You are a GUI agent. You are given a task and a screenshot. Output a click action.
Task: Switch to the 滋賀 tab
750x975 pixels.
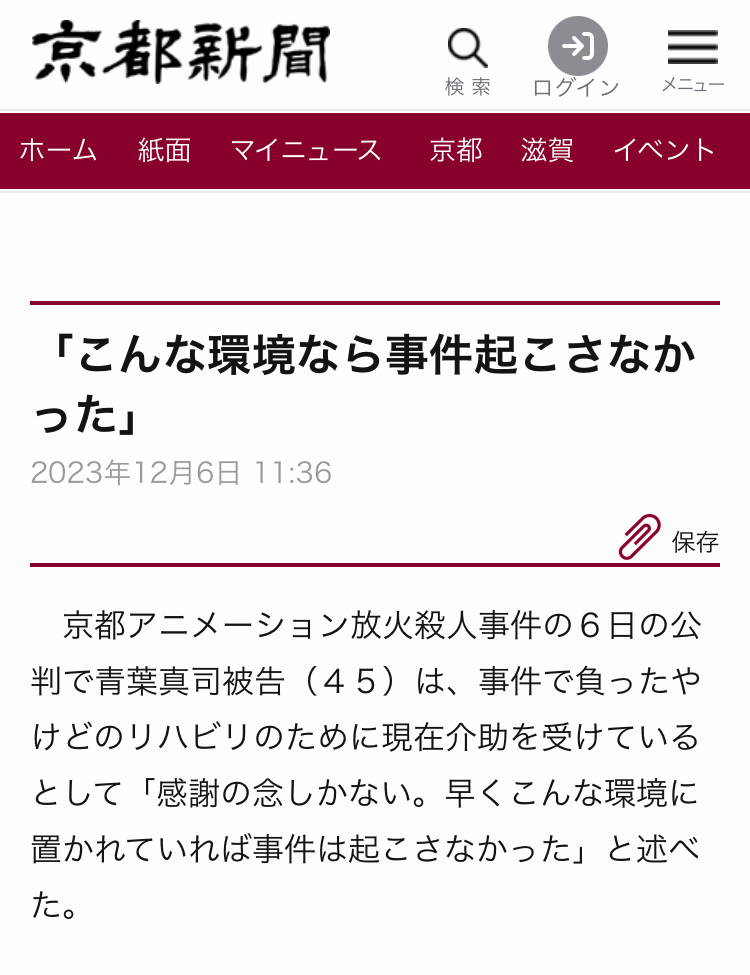tap(547, 151)
